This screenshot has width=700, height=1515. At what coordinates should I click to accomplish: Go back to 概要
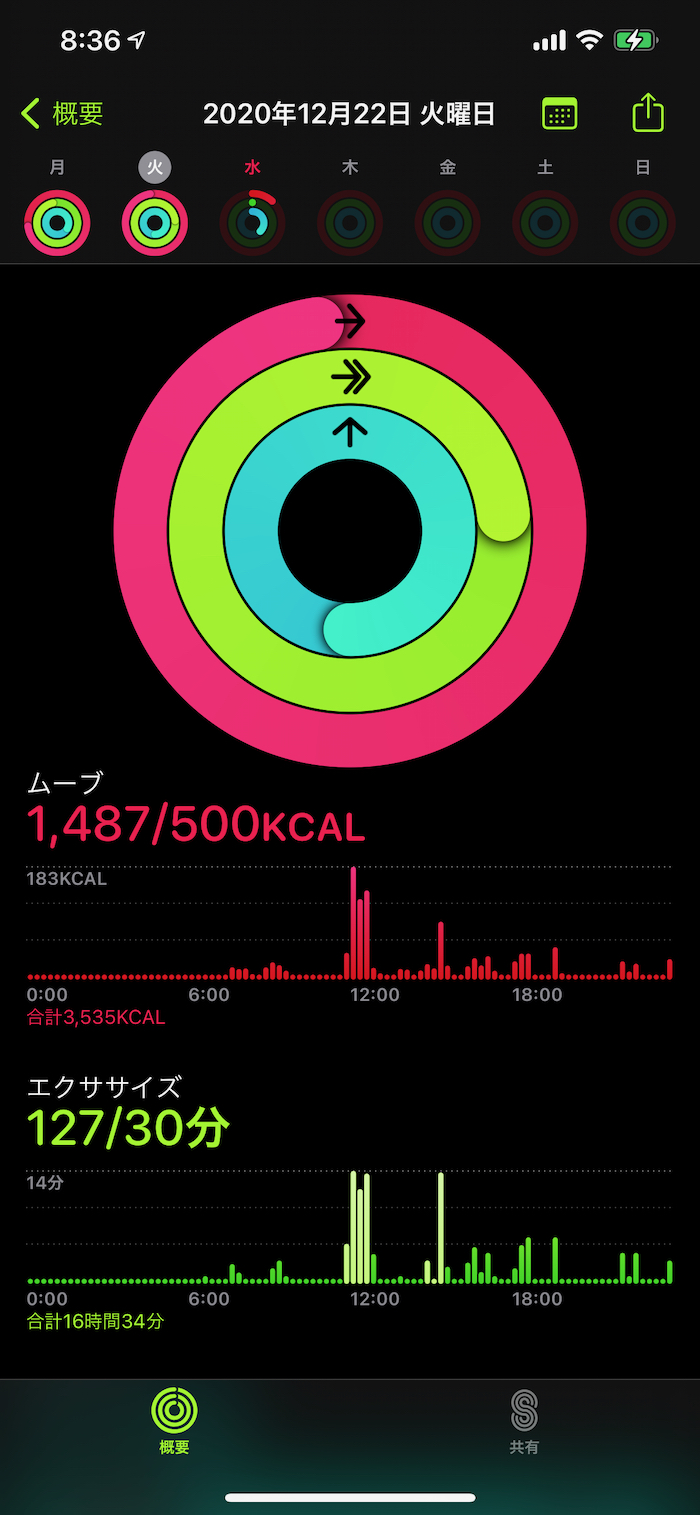(x=62, y=114)
